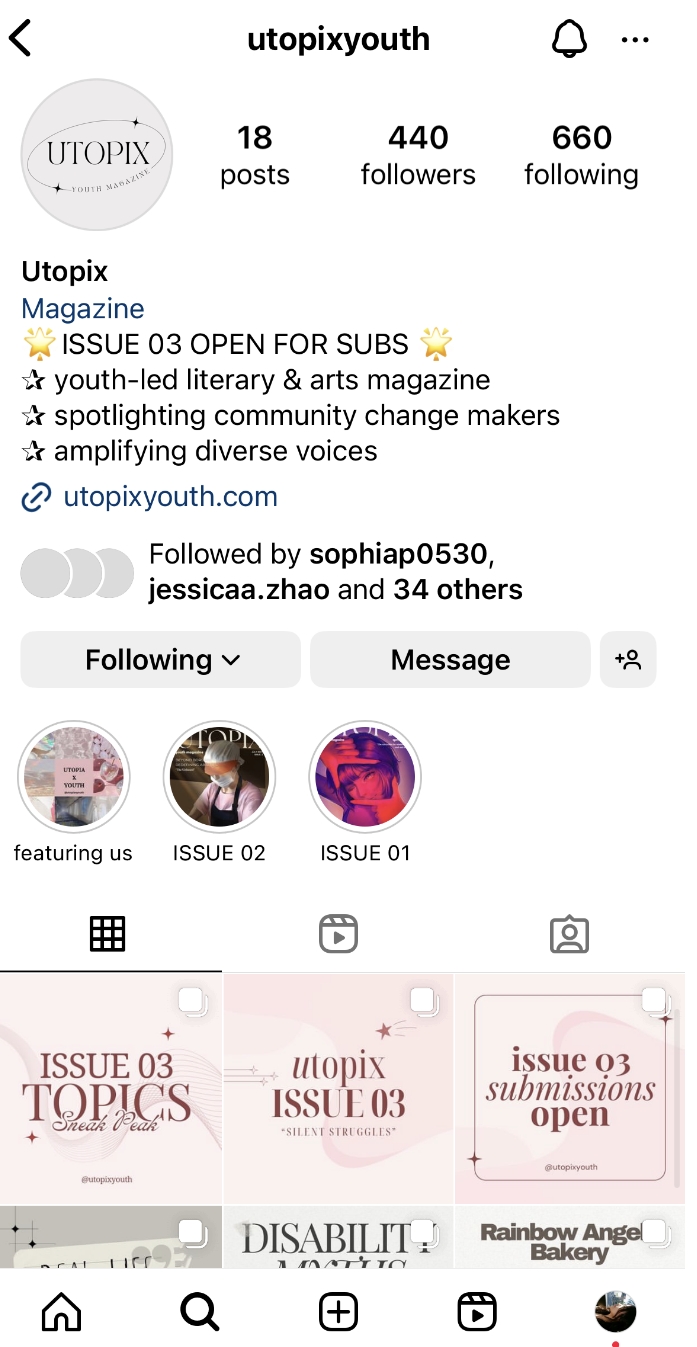The height and width of the screenshot is (1347, 697).
Task: Go back with the top-left arrow
Action: pyautogui.click(x=22, y=40)
